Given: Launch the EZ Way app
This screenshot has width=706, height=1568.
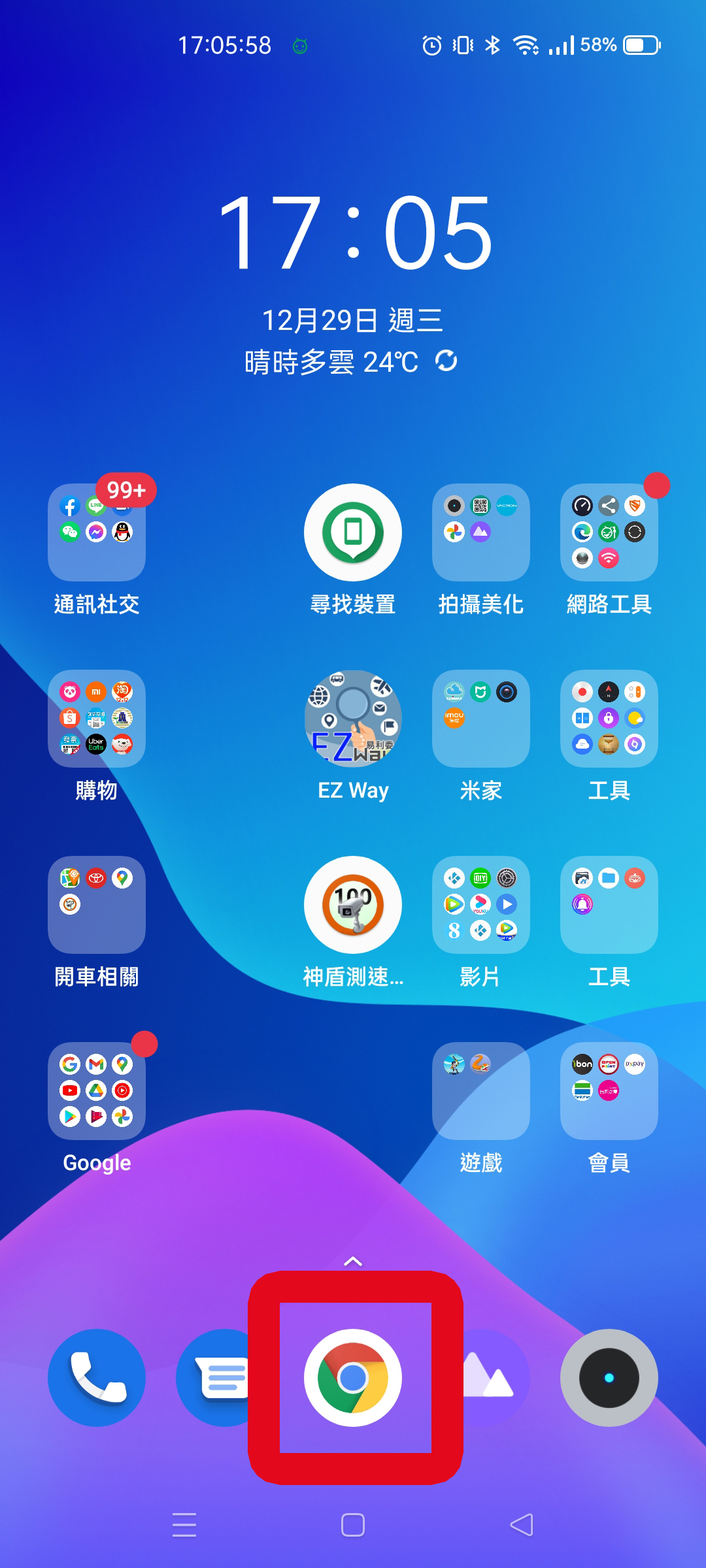Looking at the screenshot, I should click(353, 719).
